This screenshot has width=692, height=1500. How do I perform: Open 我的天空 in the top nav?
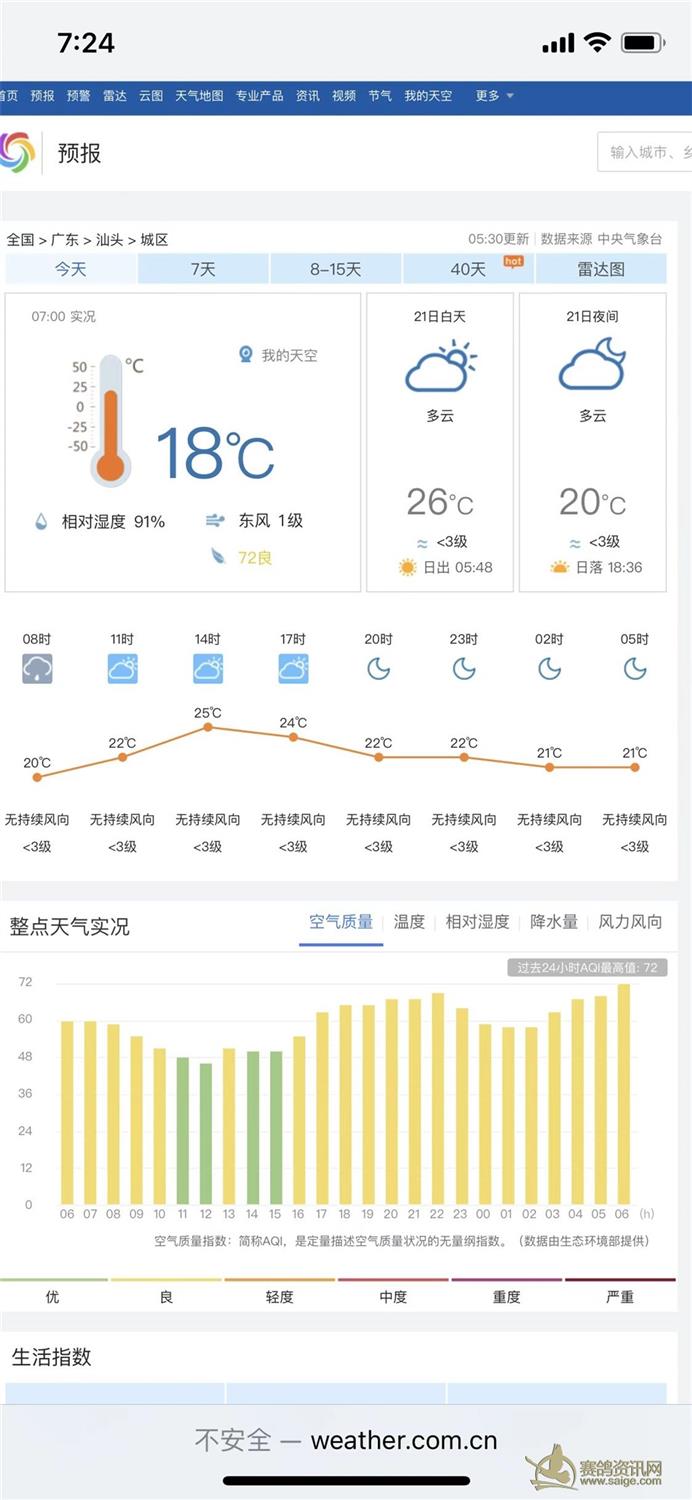click(x=428, y=96)
